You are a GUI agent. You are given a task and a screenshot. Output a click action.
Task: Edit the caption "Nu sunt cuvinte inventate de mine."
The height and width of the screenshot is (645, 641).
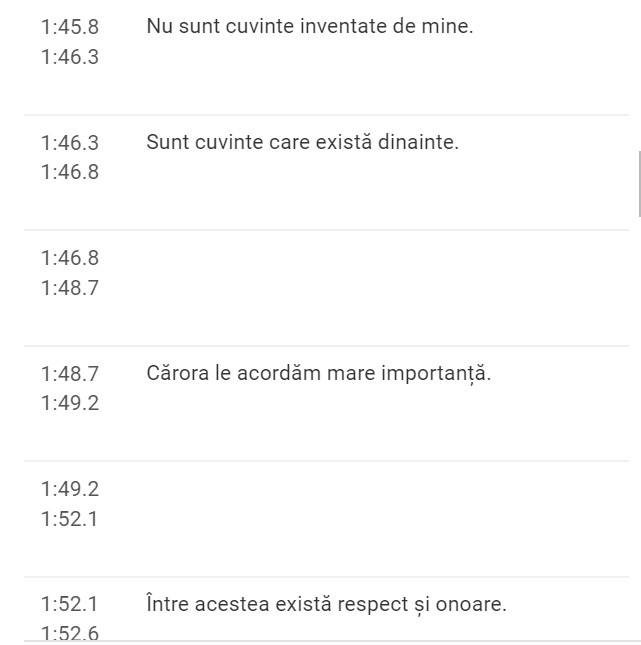point(310,27)
